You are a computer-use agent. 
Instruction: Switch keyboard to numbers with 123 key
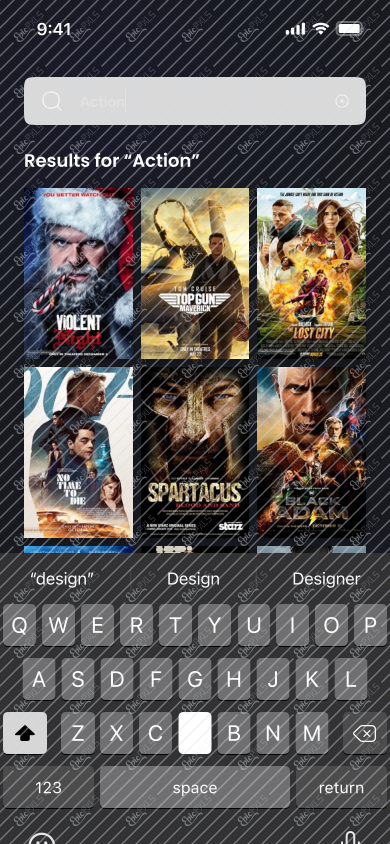click(48, 787)
